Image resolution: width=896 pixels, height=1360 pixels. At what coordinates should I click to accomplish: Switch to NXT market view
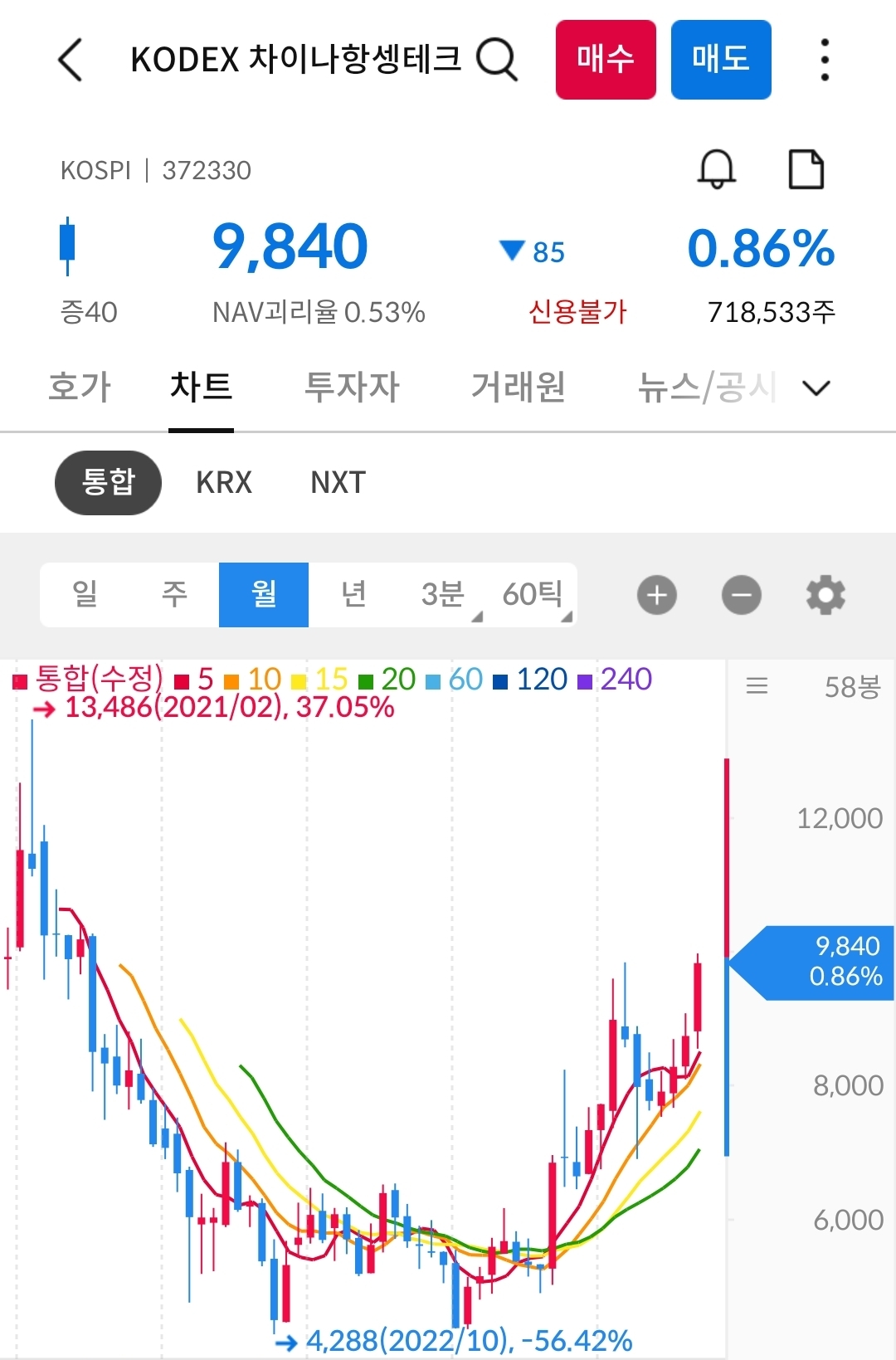336,482
